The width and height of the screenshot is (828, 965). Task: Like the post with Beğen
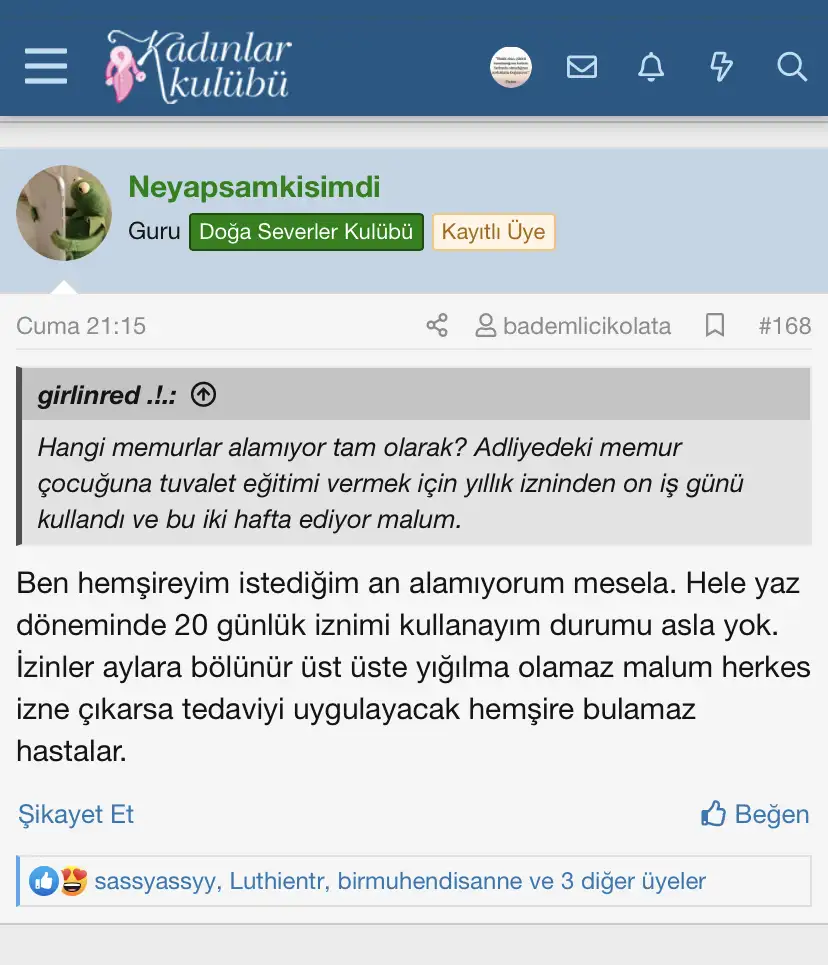pos(756,814)
